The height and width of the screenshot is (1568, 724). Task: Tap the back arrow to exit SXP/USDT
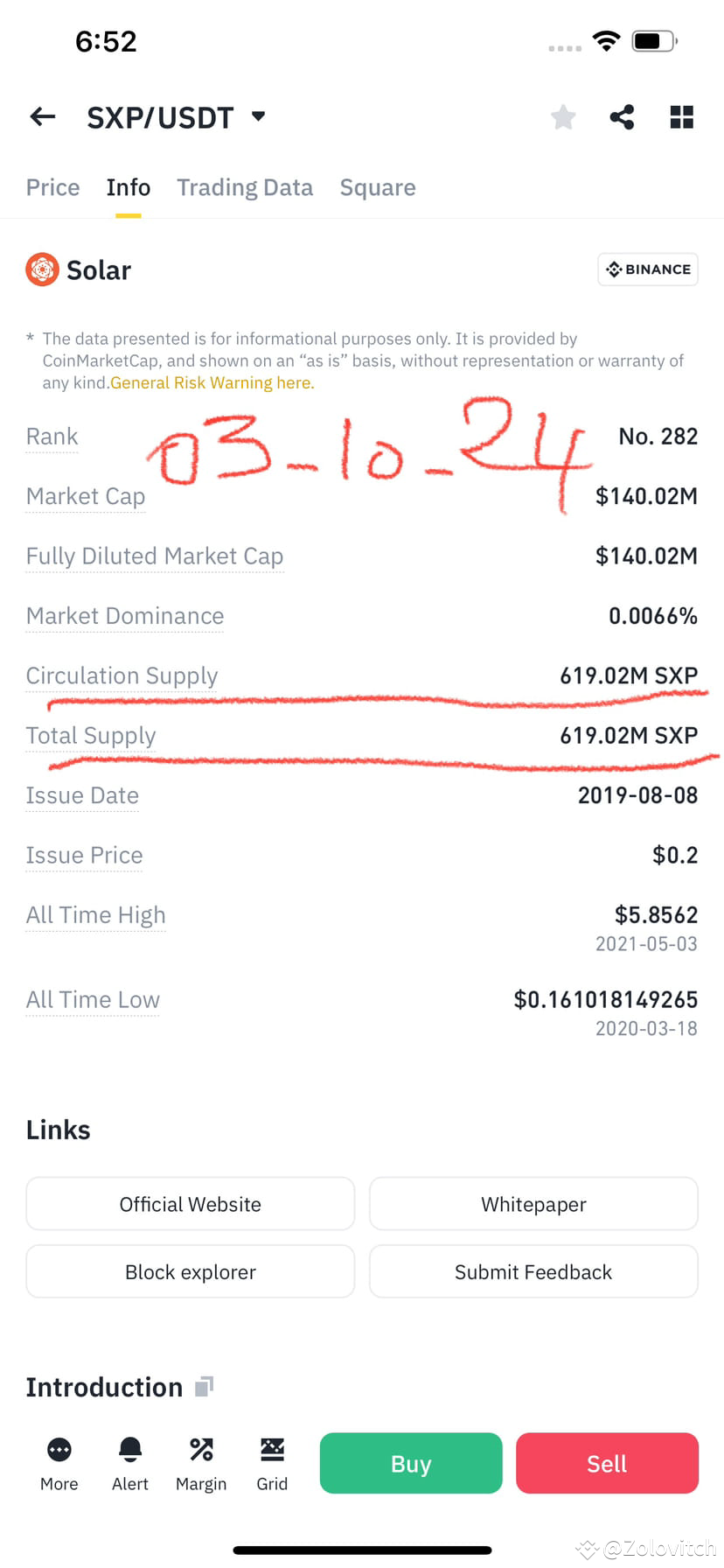(42, 116)
